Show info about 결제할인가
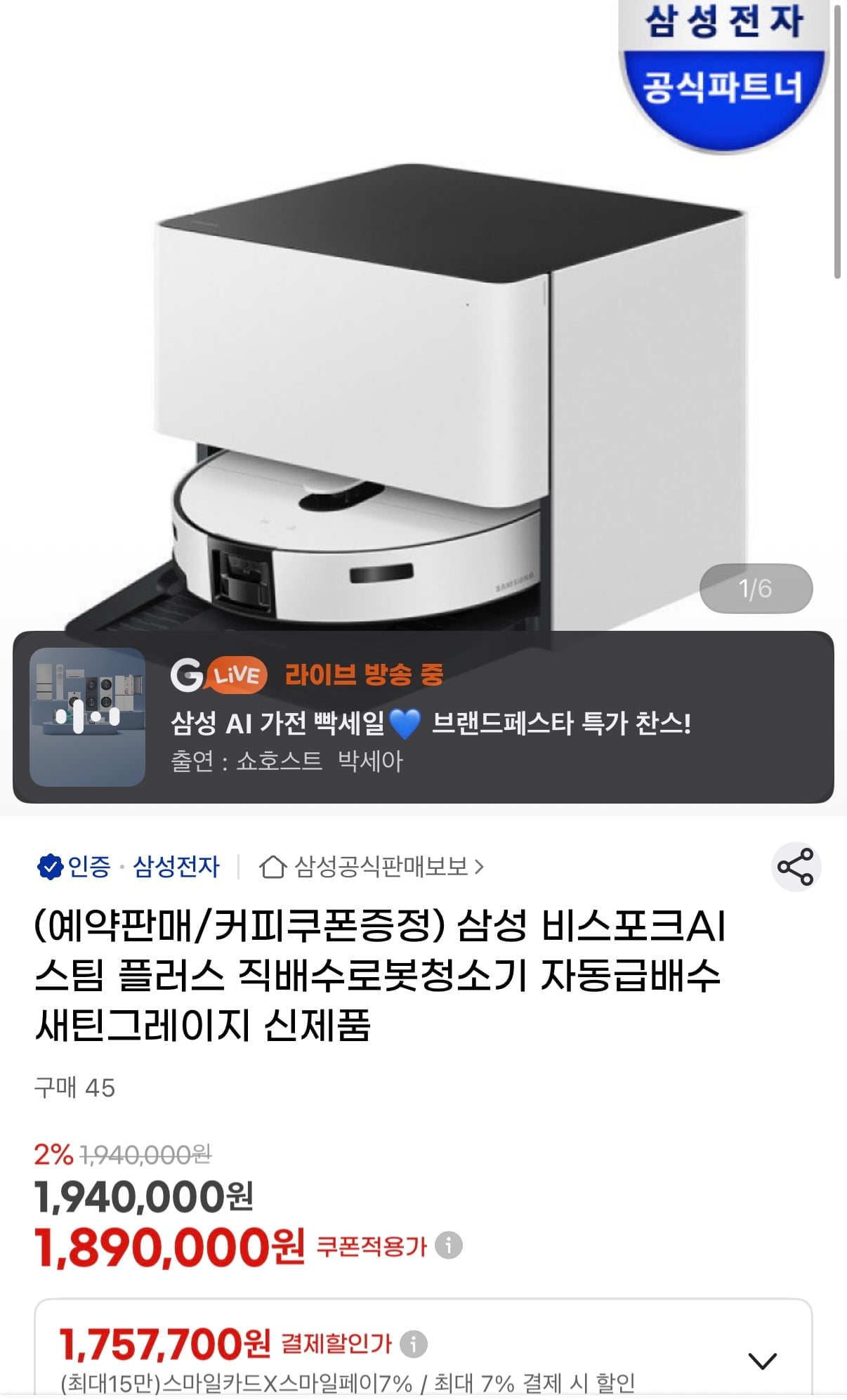The image size is (847, 1400). pyautogui.click(x=414, y=1344)
